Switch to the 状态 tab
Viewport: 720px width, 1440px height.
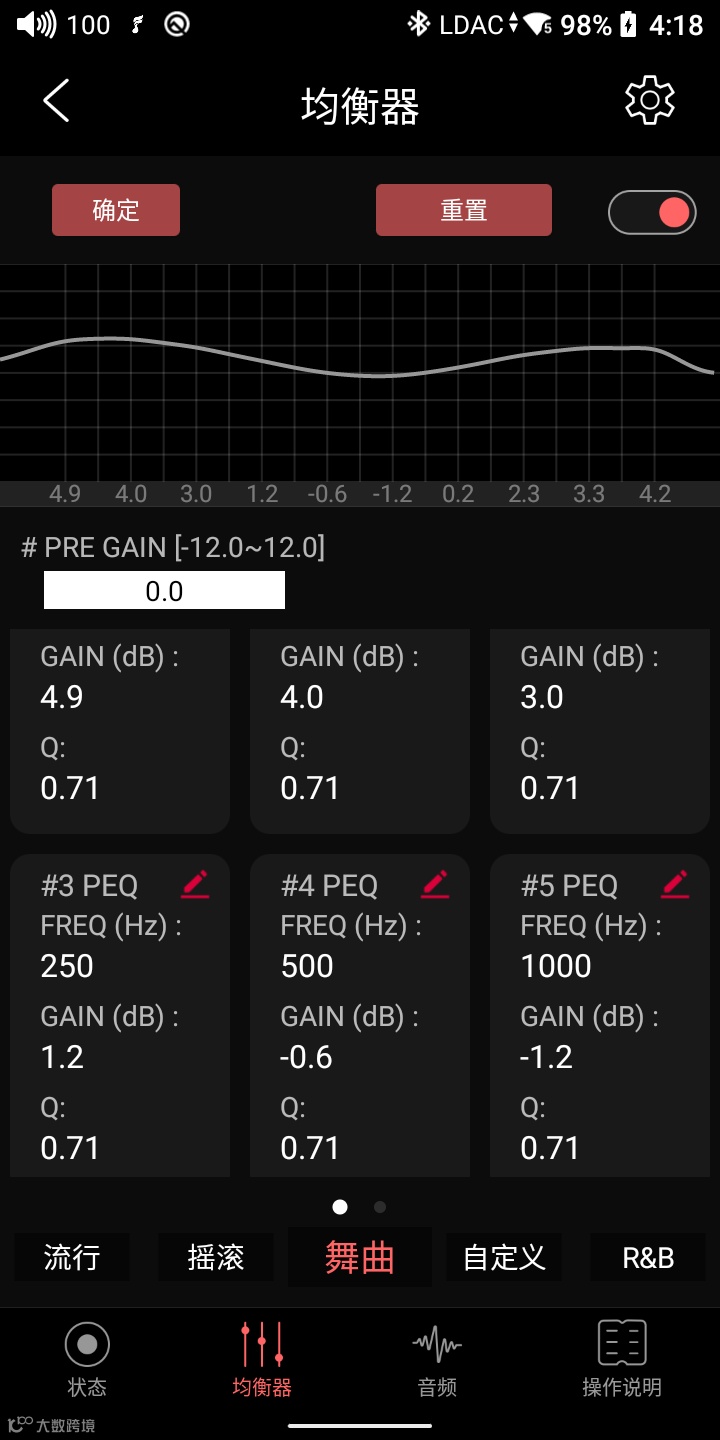point(87,1358)
